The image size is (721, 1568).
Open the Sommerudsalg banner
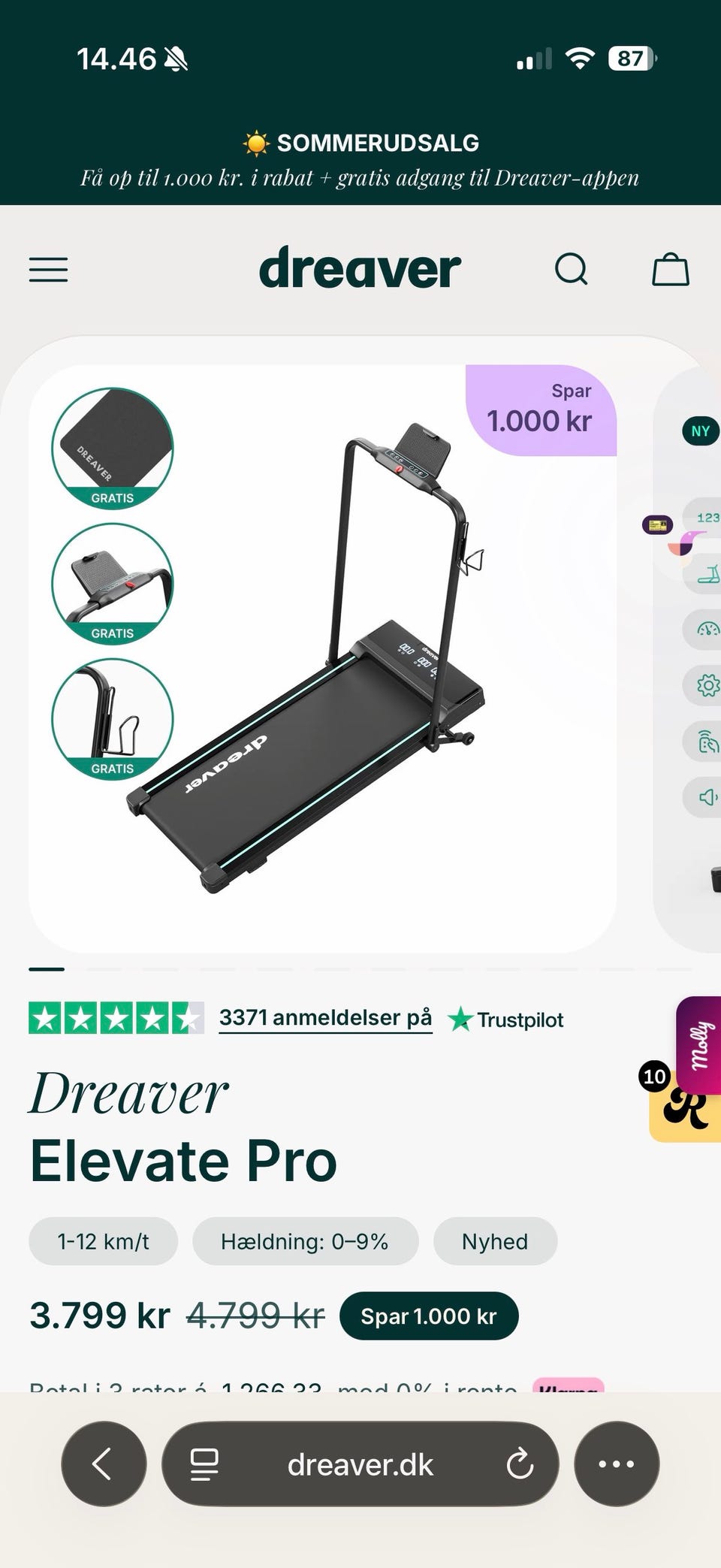360,160
